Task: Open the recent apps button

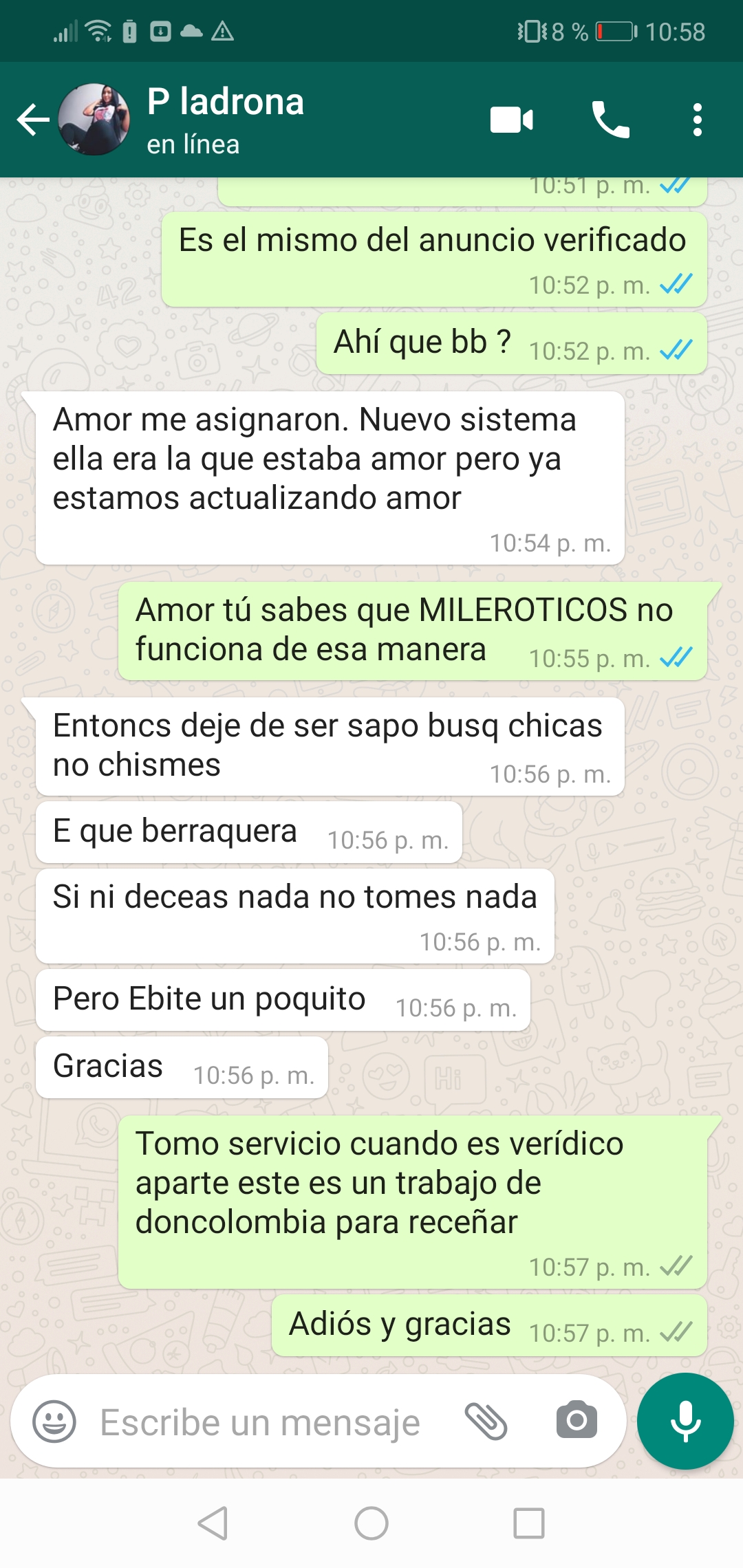Action: click(x=529, y=1523)
